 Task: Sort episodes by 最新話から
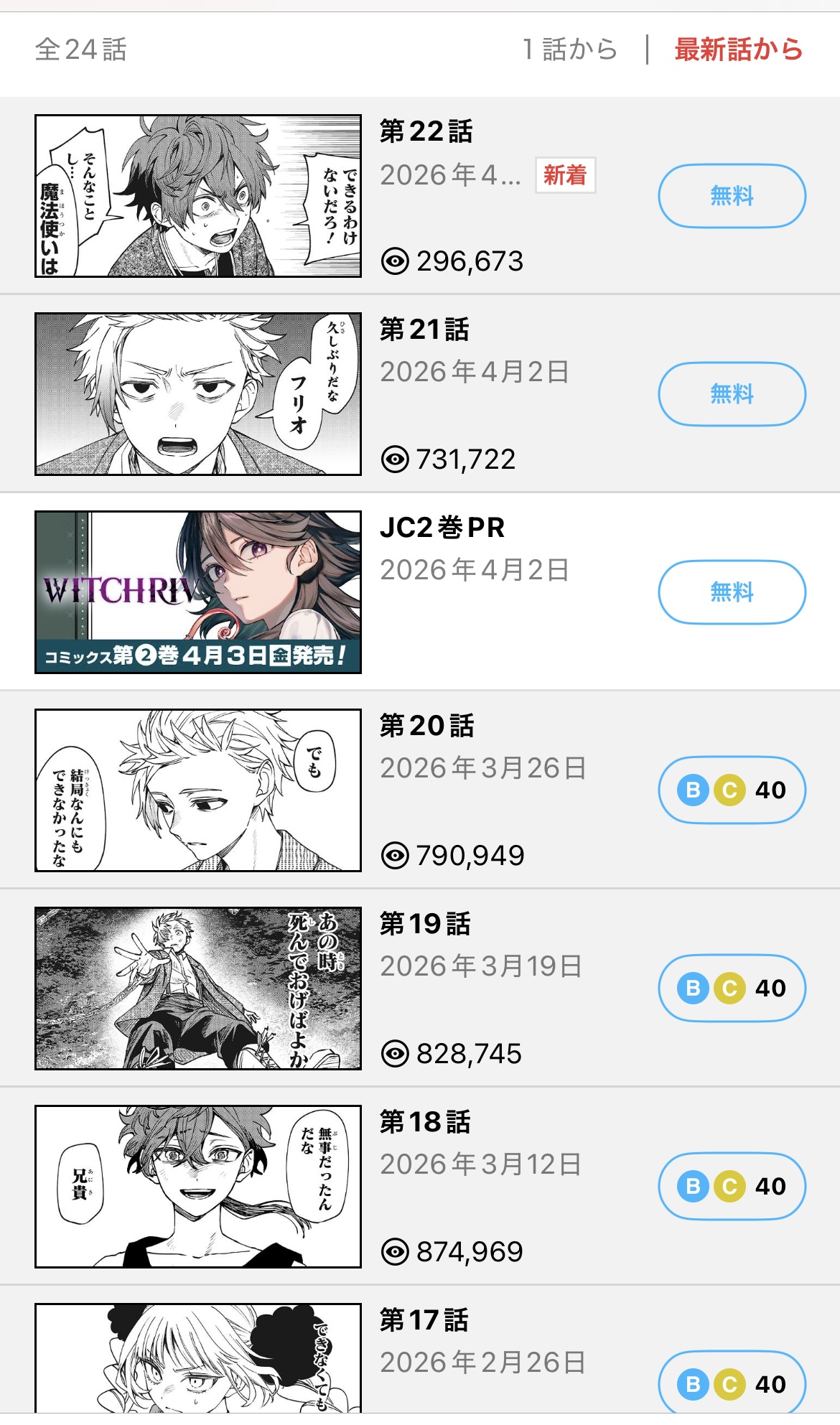738,50
